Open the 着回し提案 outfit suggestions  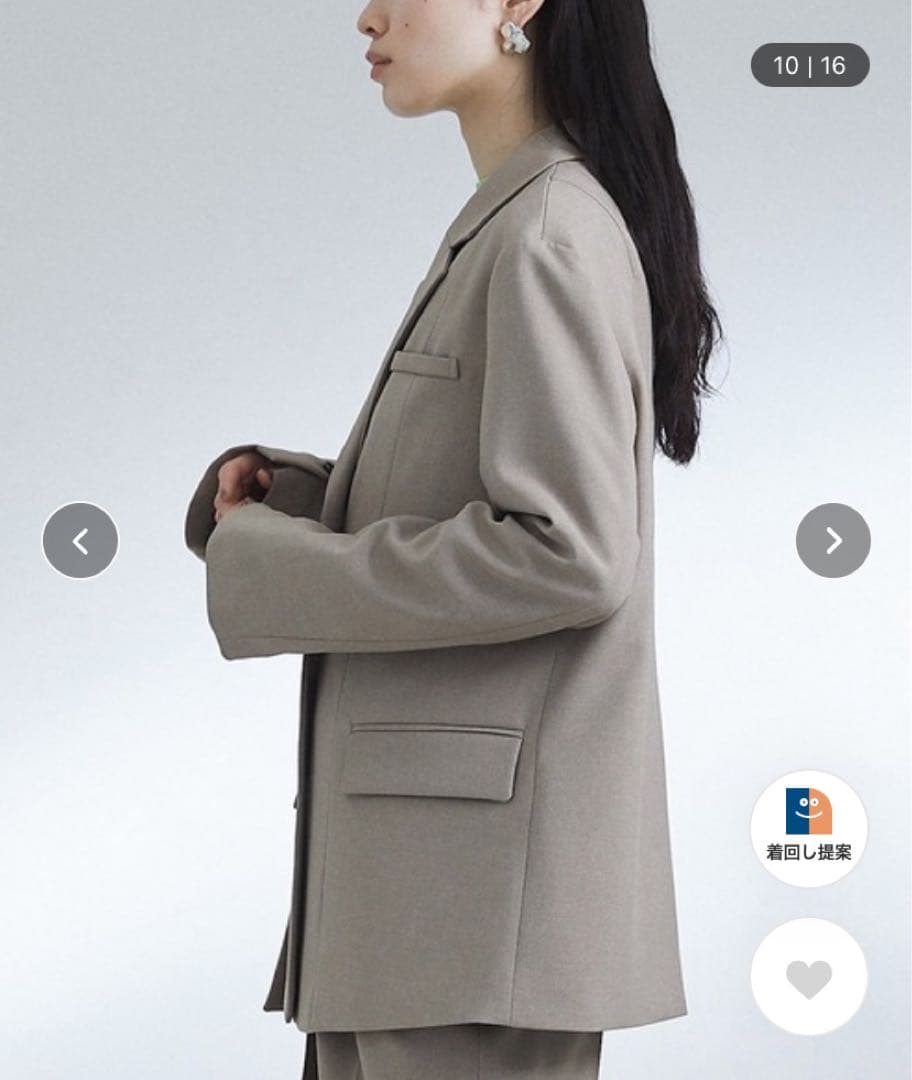pyautogui.click(x=809, y=827)
